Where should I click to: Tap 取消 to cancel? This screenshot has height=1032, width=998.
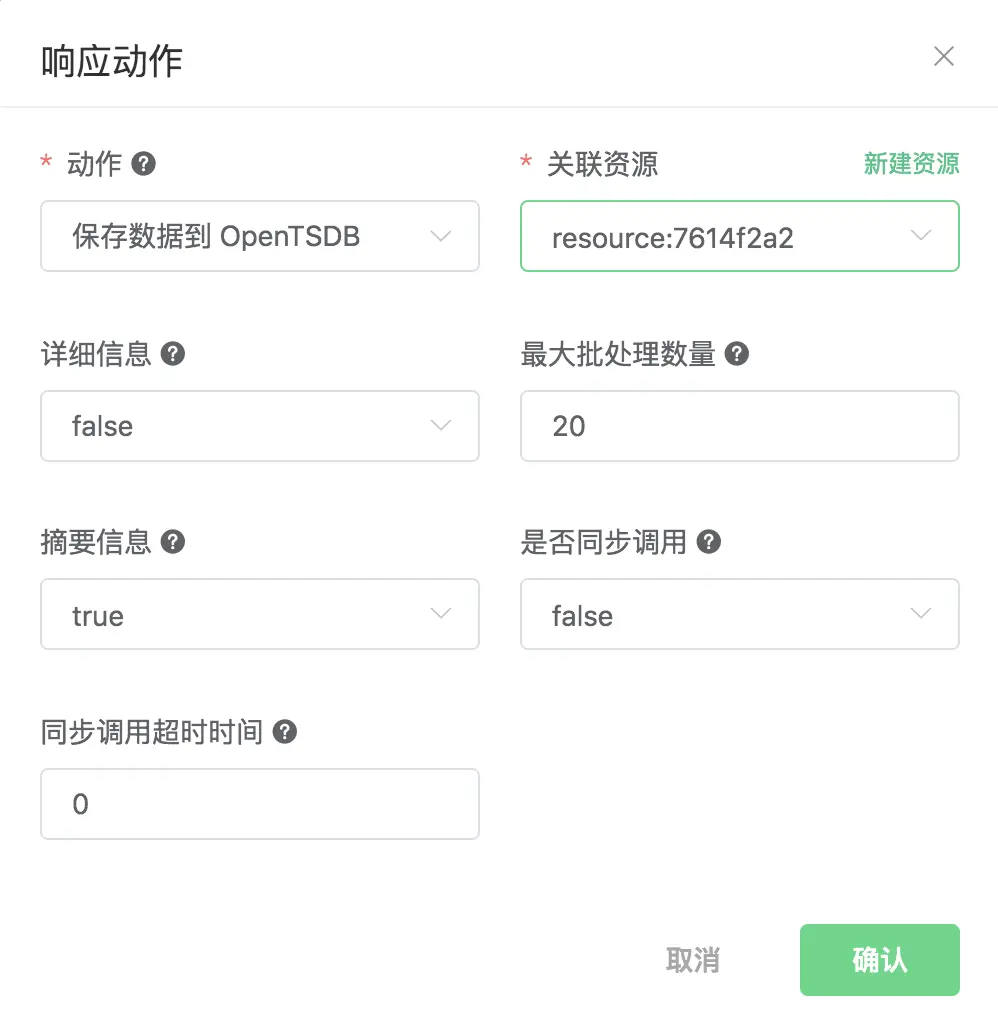click(x=693, y=960)
